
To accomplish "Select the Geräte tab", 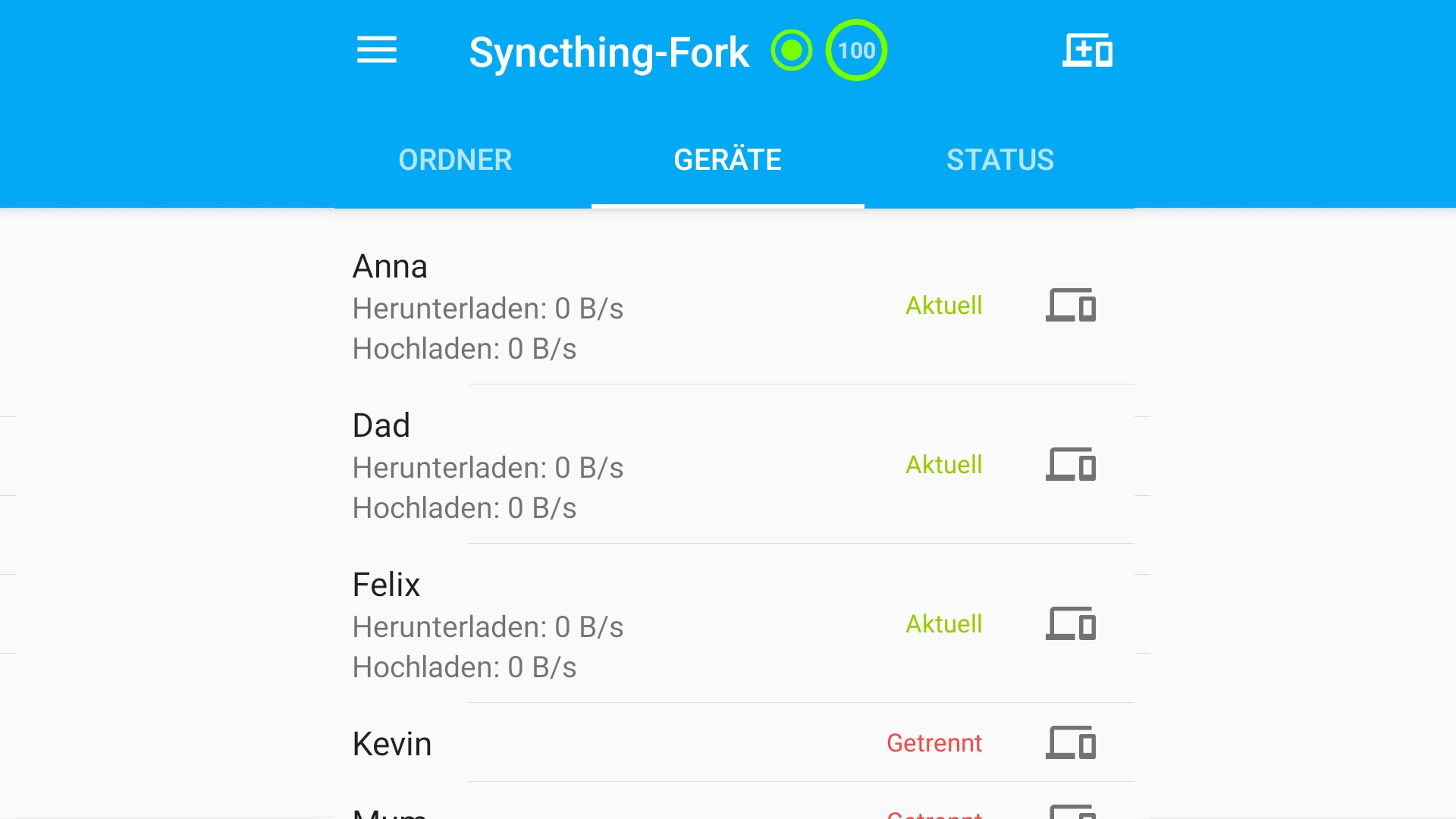I will [727, 160].
